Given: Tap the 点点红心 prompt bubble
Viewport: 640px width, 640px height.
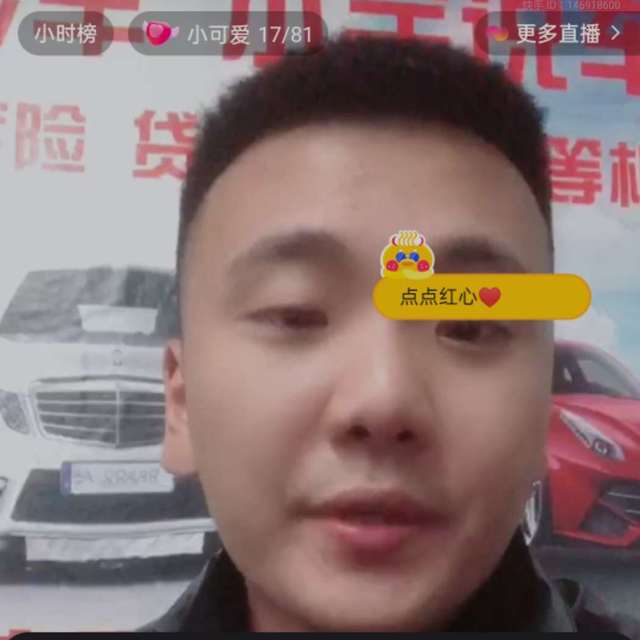Looking at the screenshot, I should coord(481,297).
